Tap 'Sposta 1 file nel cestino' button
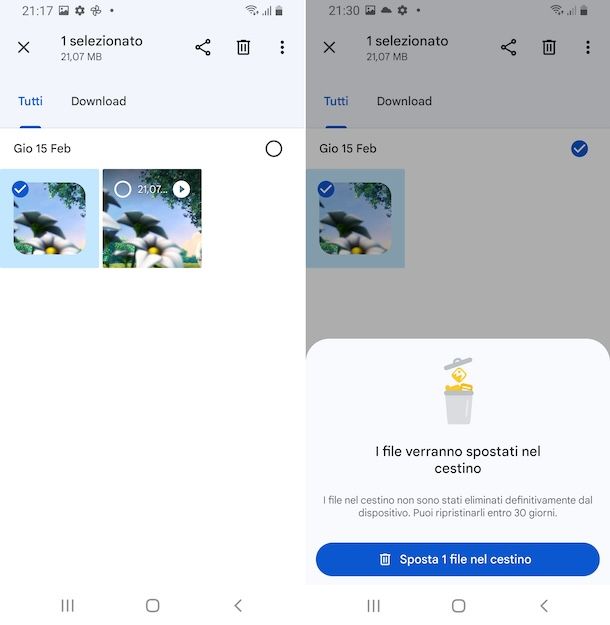 [457, 559]
